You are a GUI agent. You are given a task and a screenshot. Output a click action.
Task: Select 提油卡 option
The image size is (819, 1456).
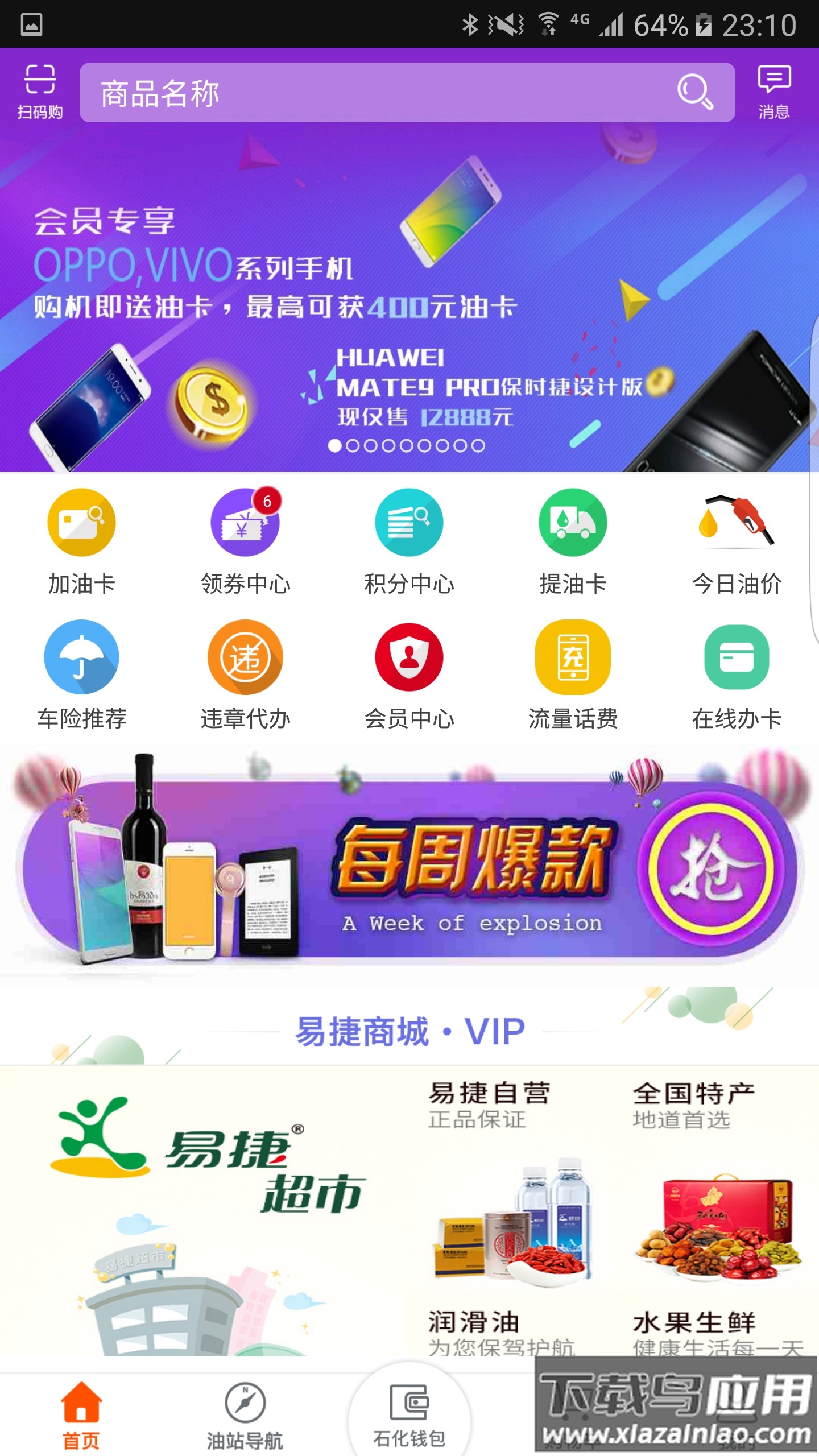[573, 540]
